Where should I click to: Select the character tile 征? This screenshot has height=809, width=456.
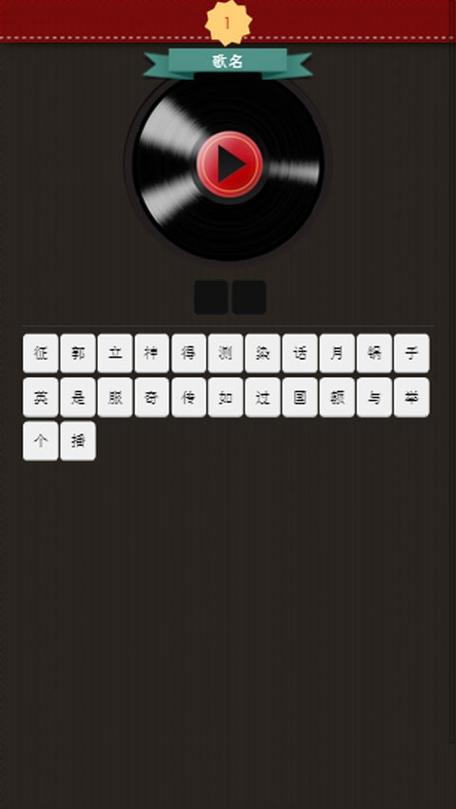pos(40,353)
